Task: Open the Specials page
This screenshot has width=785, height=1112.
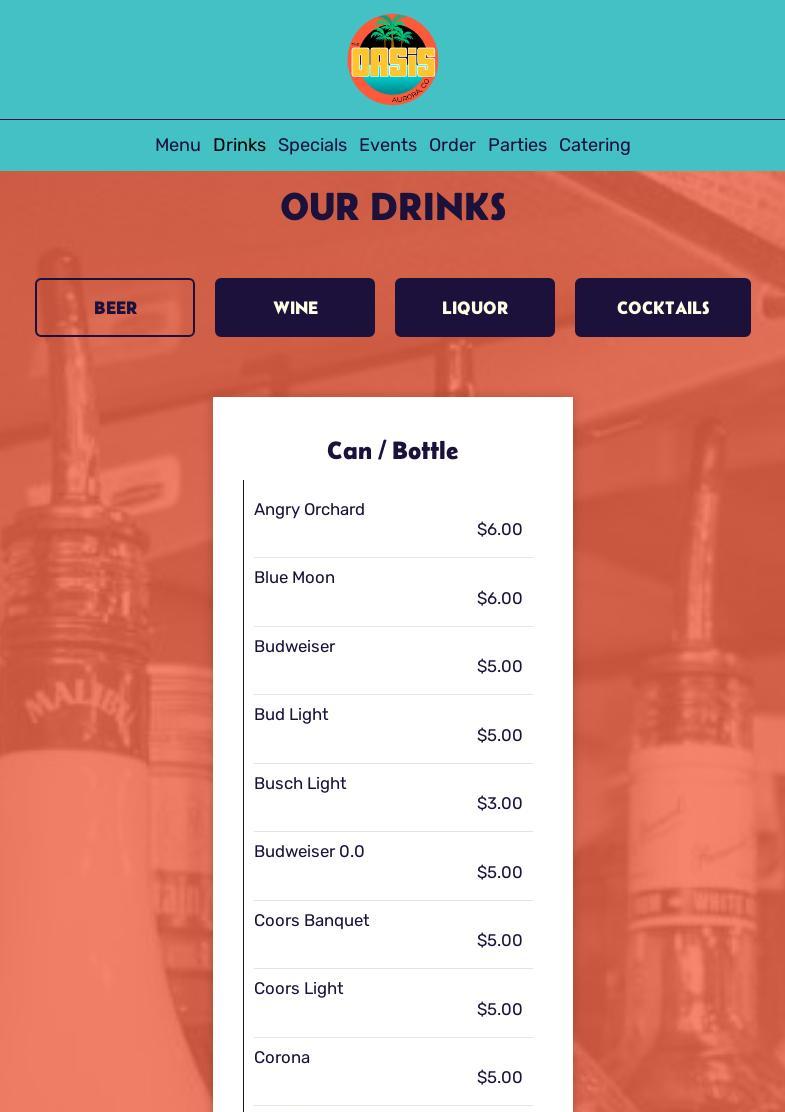Action: [312, 145]
